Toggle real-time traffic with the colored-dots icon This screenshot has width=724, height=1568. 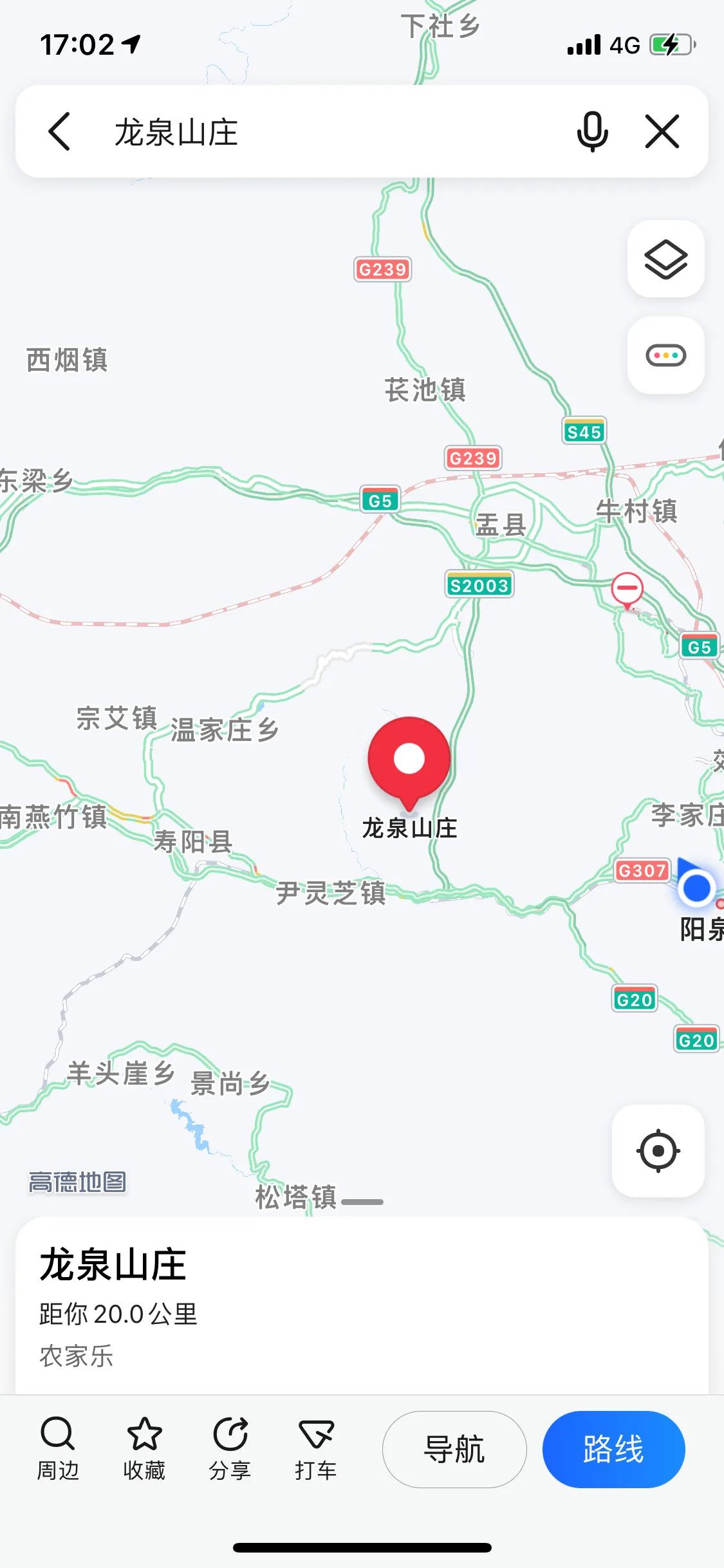[665, 356]
